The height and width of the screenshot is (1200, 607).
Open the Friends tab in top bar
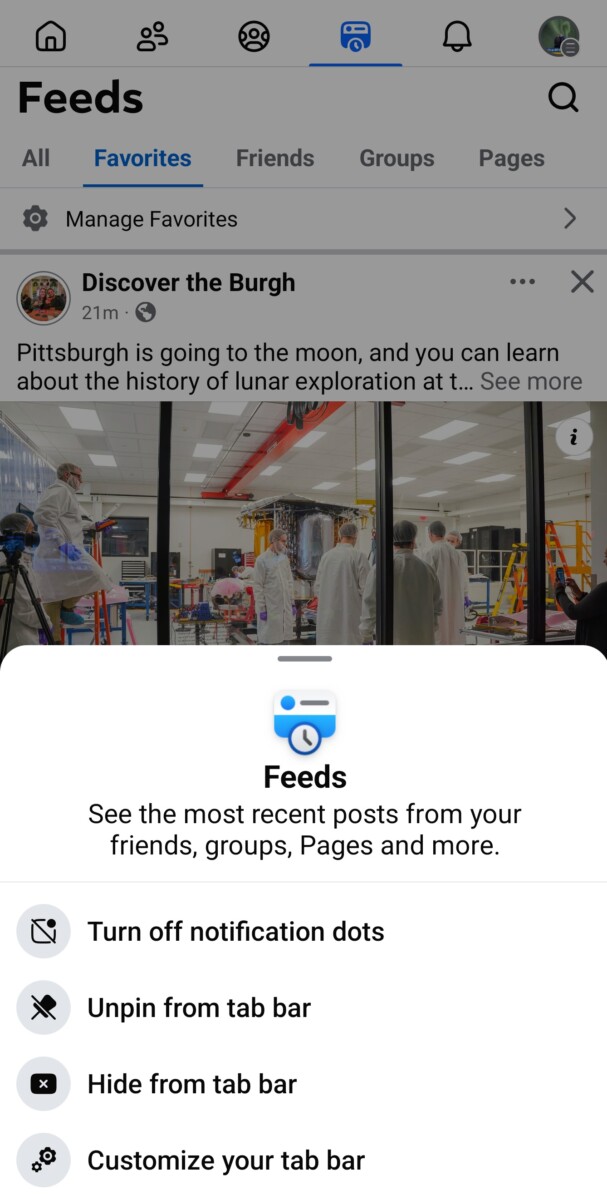(x=152, y=37)
